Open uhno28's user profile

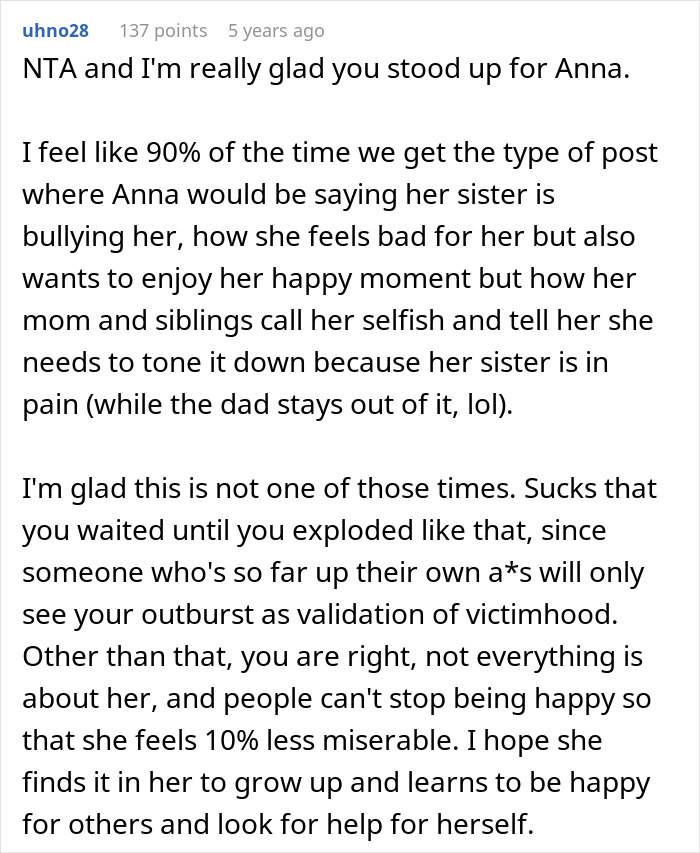[x=55, y=31]
